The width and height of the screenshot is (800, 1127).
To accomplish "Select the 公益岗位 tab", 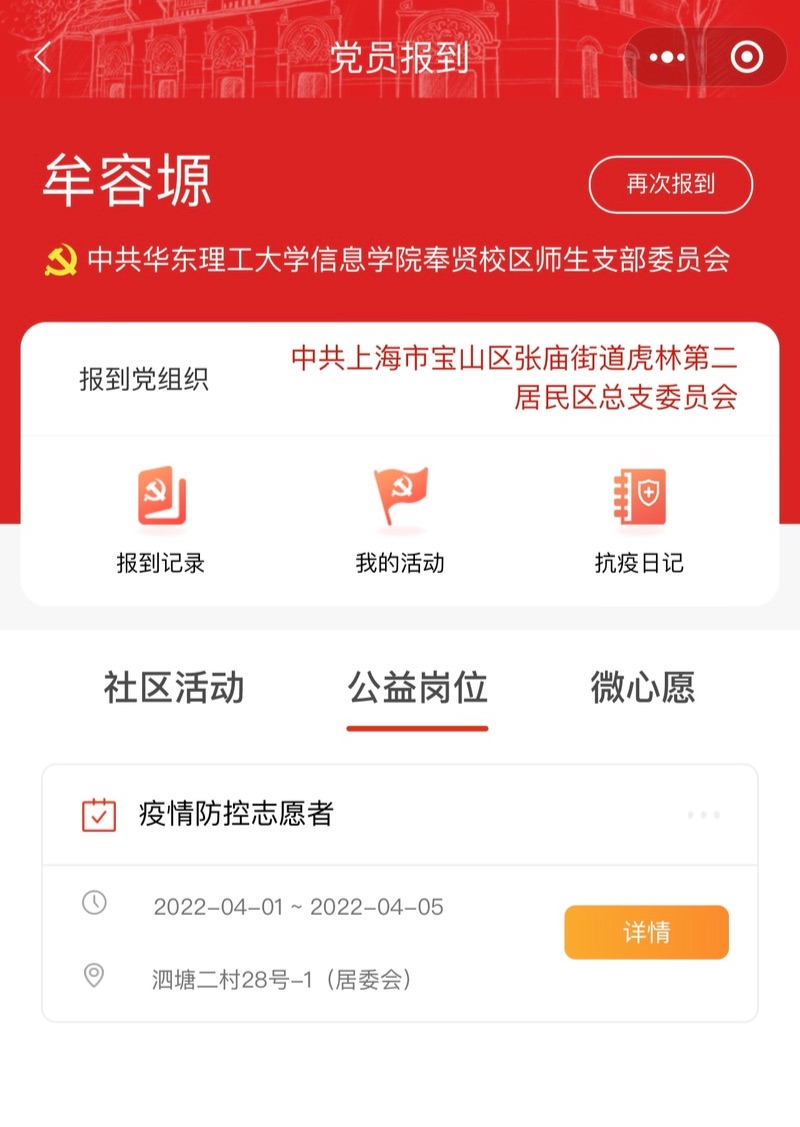I will (x=417, y=688).
